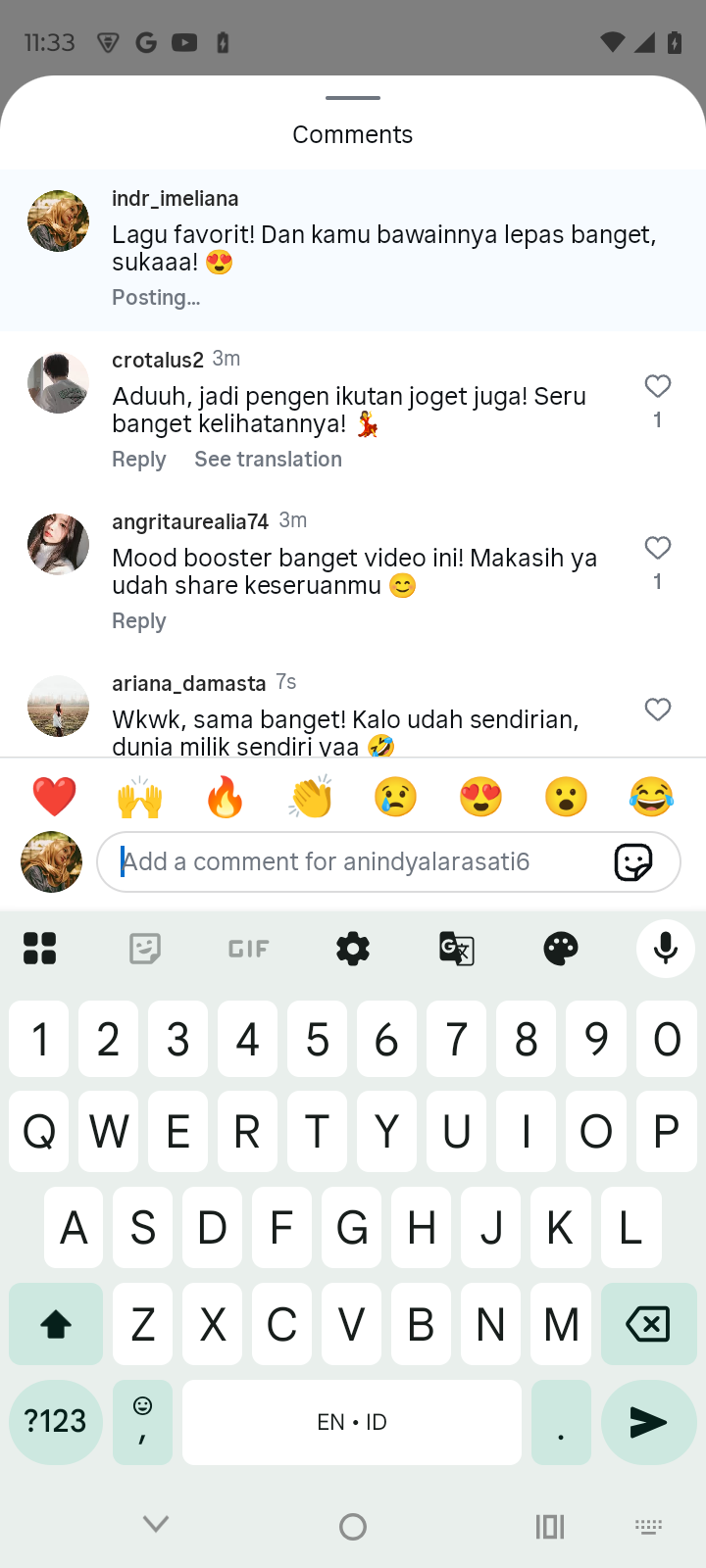Open the sticker picker in comment box
This screenshot has height=1568, width=706.
pos(632,862)
